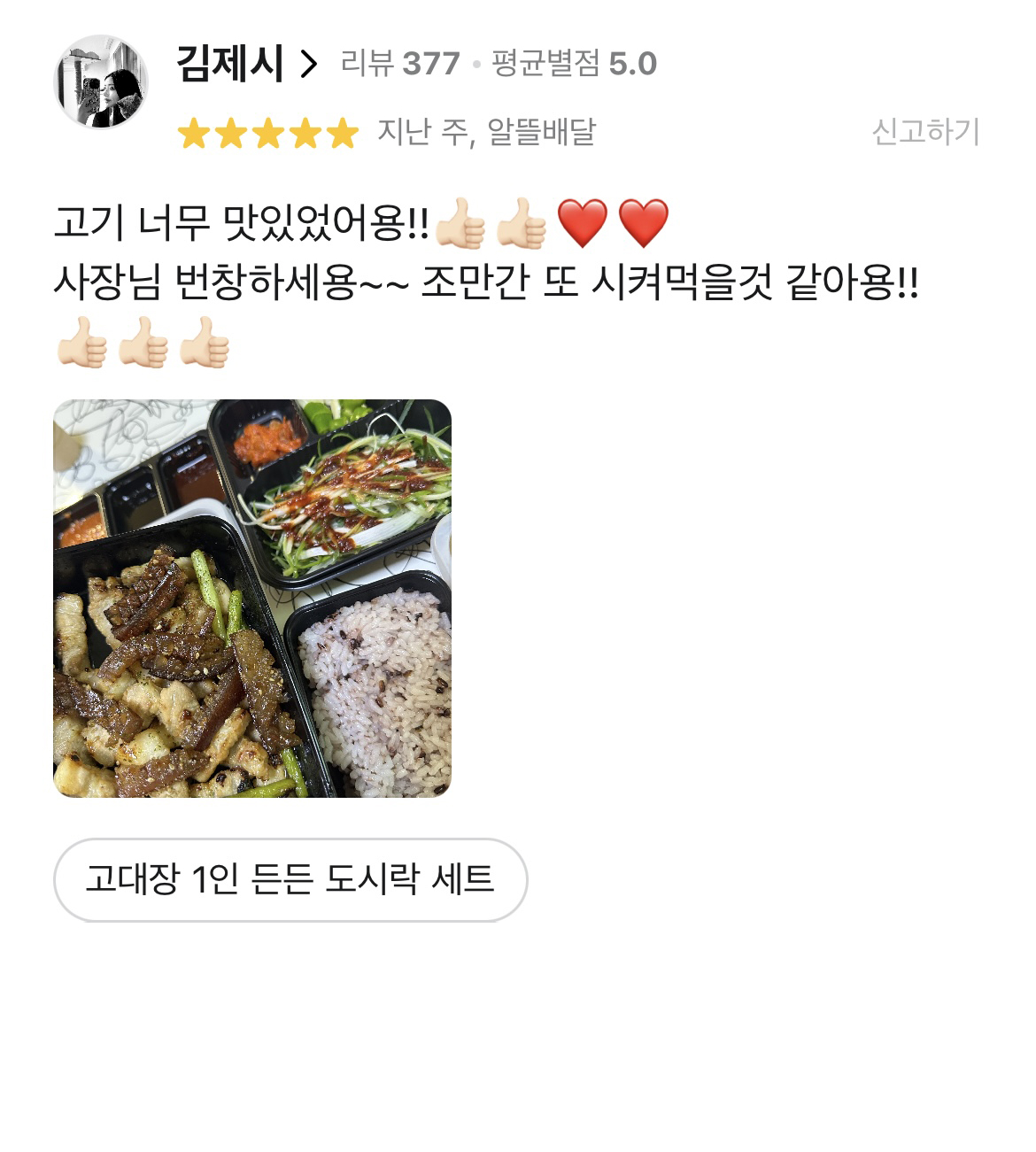Open the review's food photo

coord(252,599)
